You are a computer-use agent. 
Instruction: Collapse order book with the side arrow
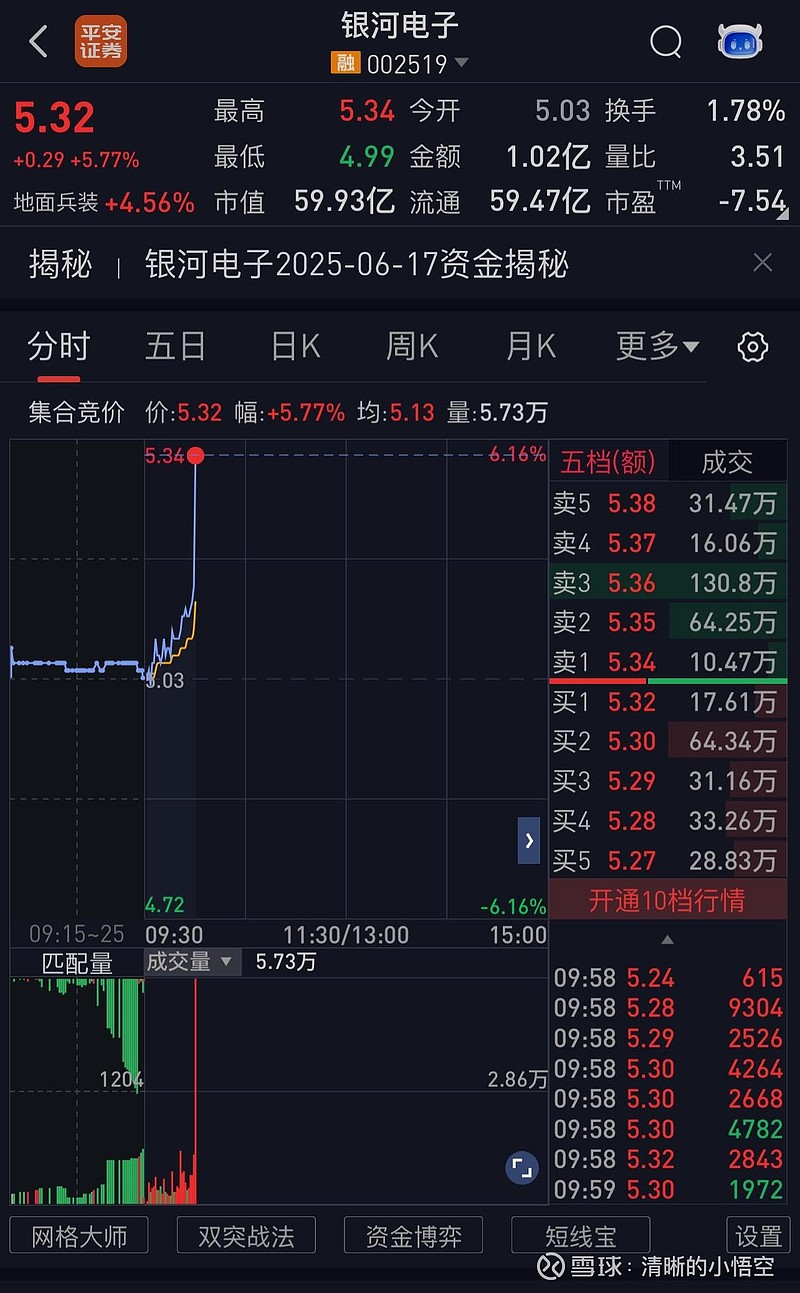(529, 840)
